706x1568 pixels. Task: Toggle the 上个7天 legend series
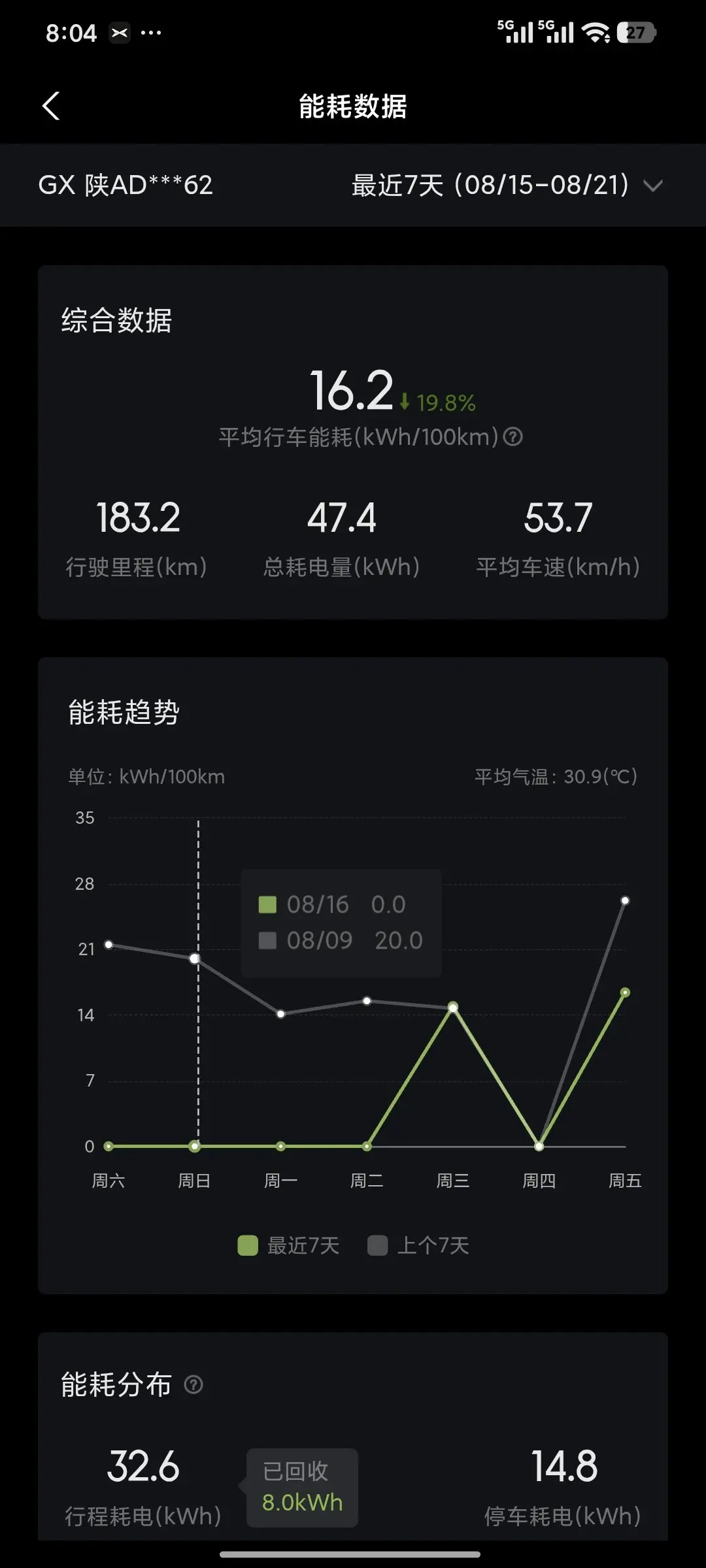418,1245
